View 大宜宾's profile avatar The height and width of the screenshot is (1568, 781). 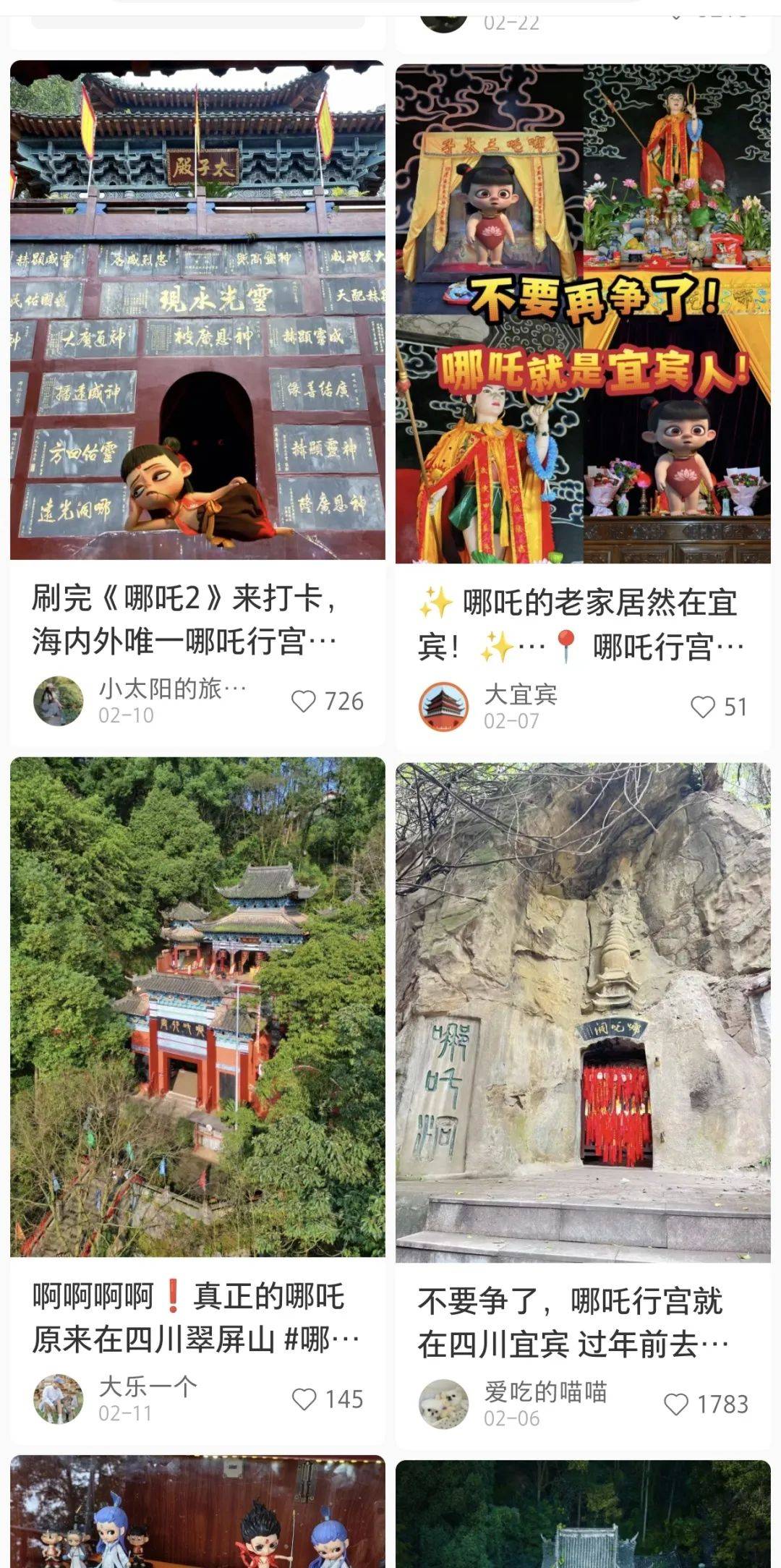point(443,707)
